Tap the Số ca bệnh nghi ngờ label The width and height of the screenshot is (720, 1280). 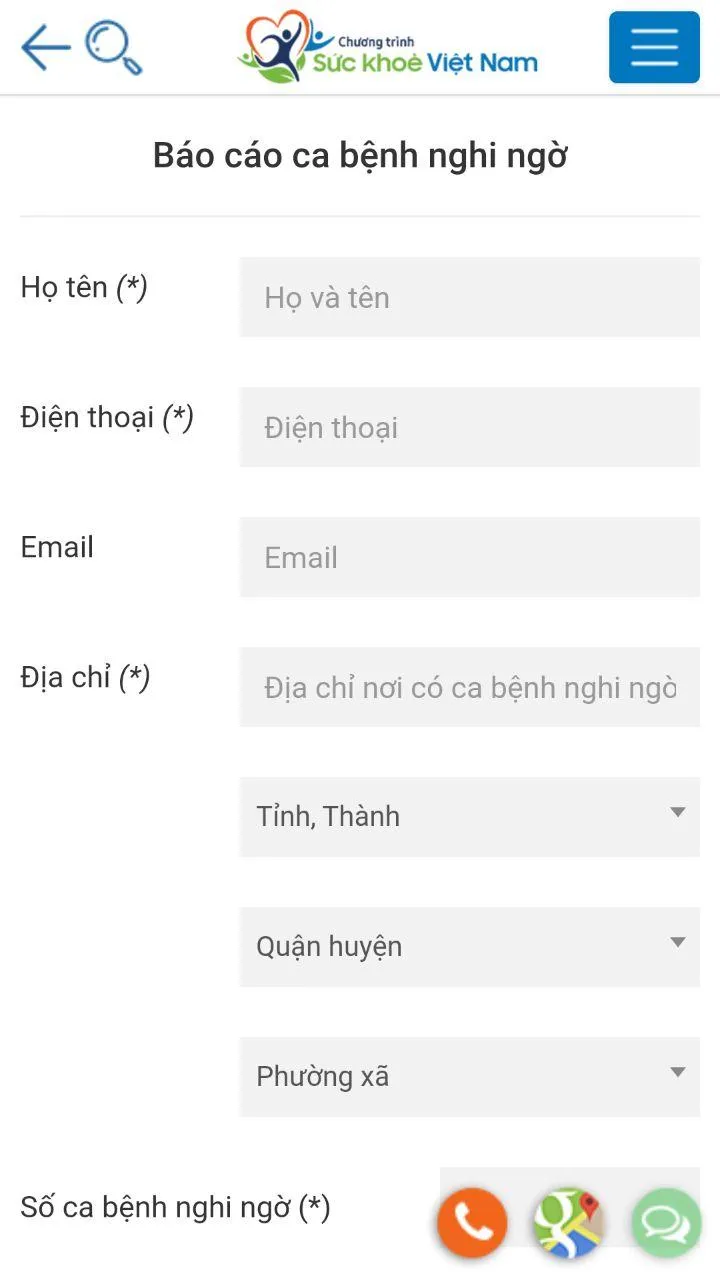pyautogui.click(x=174, y=1207)
